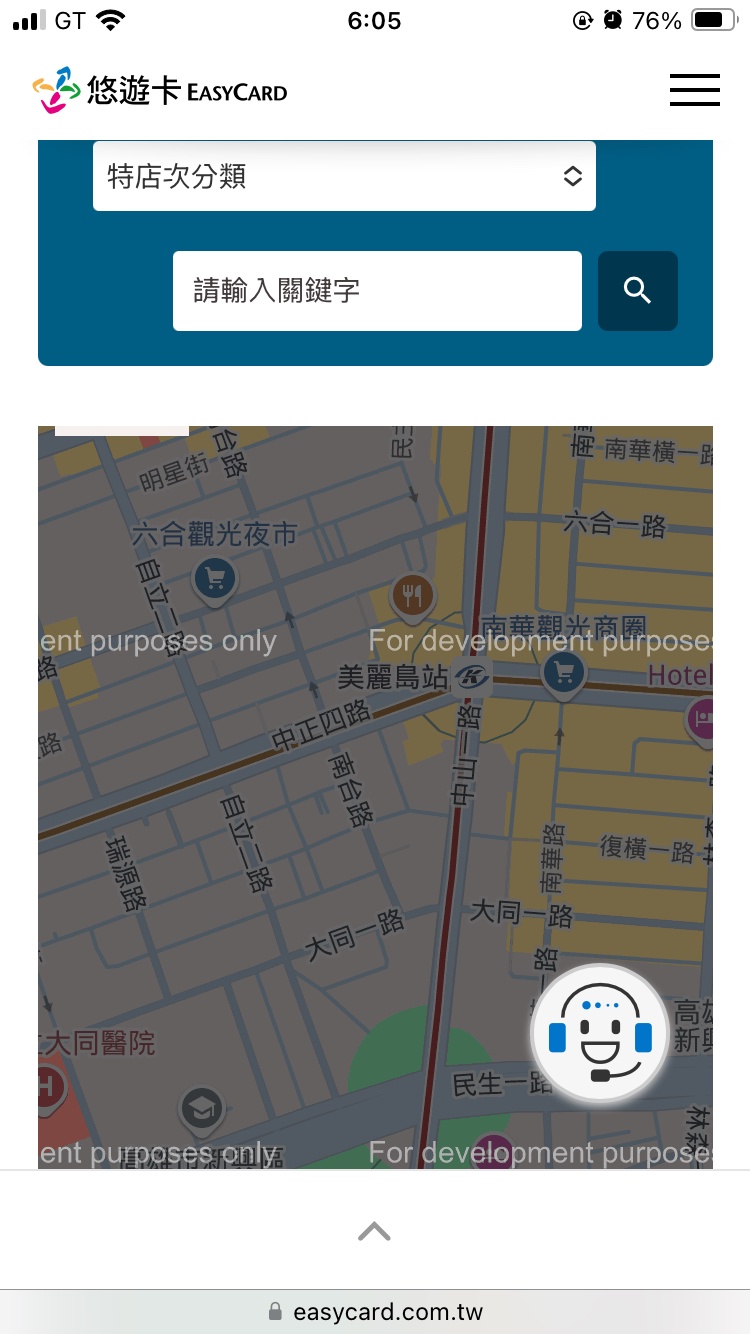Tap the shopping cart marker near 南華觀光商圈
This screenshot has height=1334, width=750.
pyautogui.click(x=563, y=671)
